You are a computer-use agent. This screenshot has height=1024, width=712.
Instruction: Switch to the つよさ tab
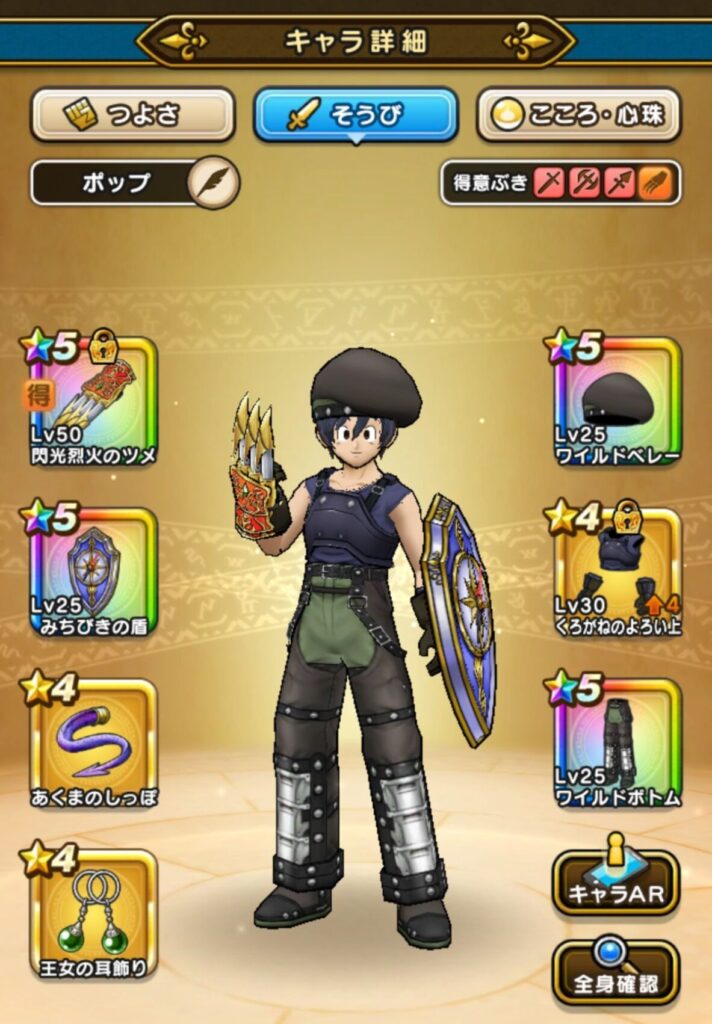point(133,115)
